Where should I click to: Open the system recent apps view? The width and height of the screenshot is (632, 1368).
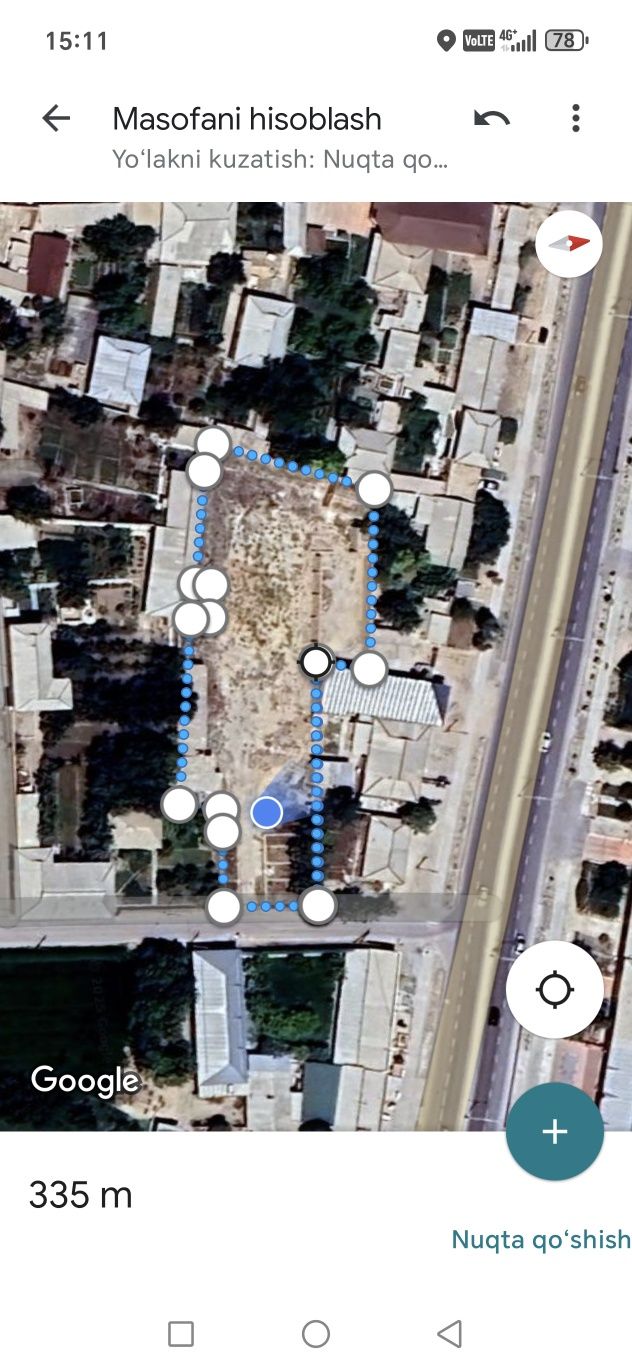pos(181,1333)
